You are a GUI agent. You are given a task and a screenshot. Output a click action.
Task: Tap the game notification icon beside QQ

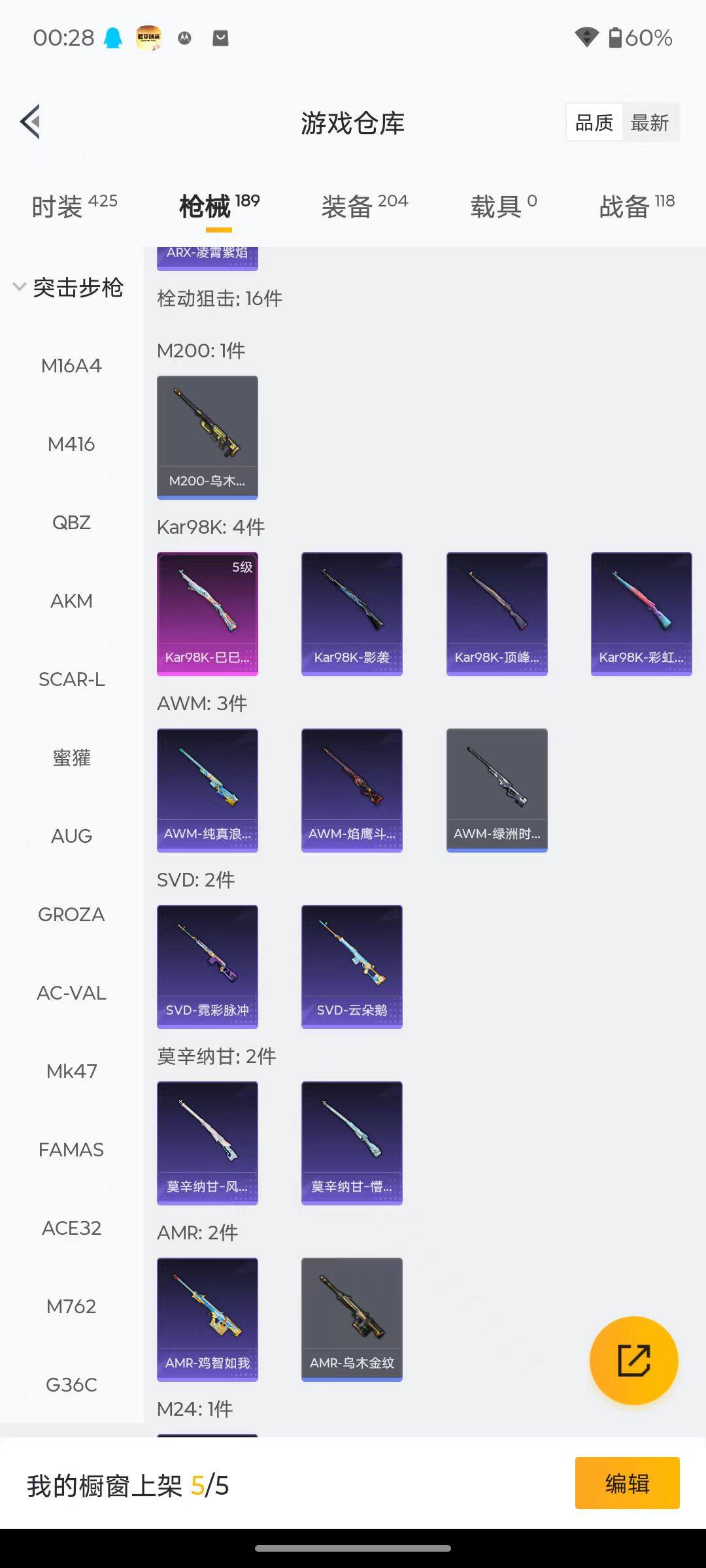[149, 38]
